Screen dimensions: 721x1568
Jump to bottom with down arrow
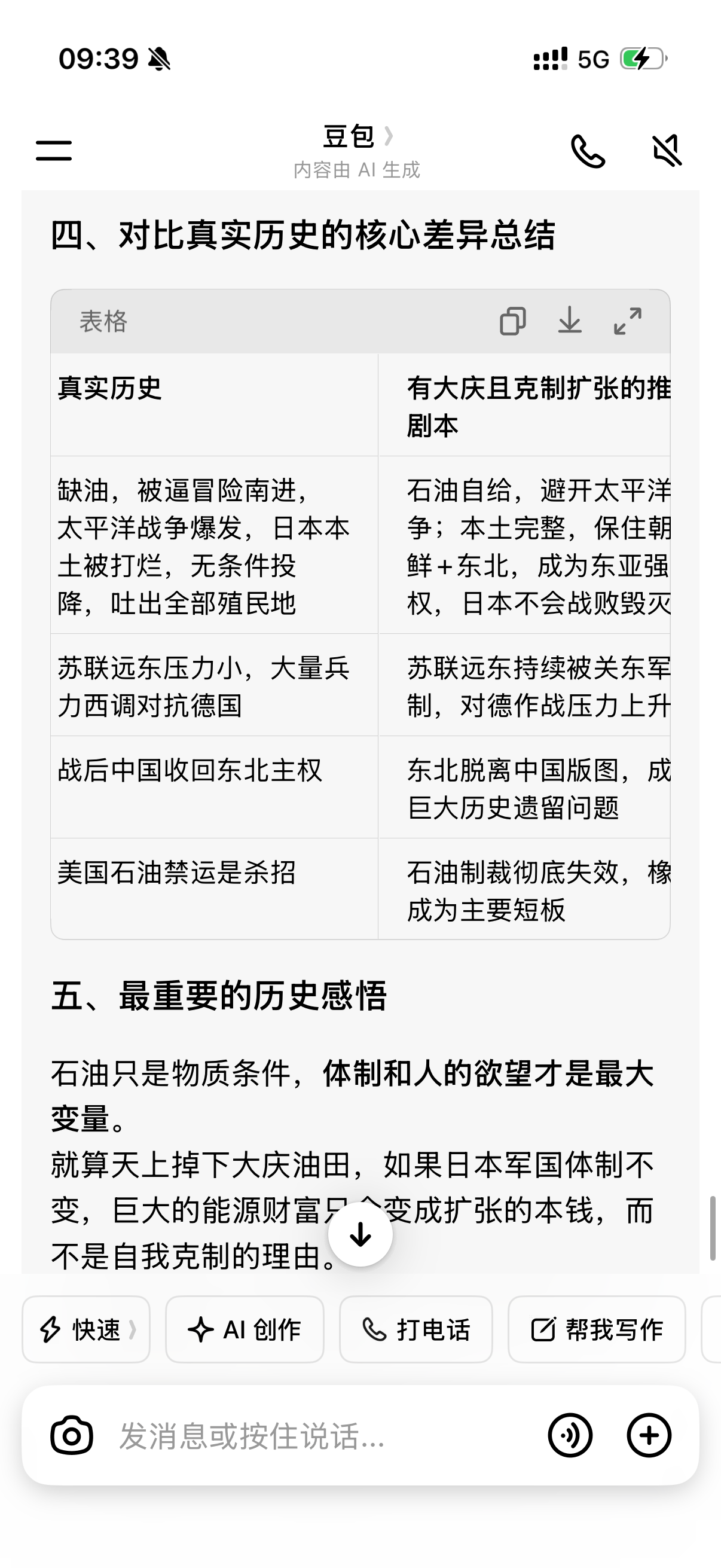pos(360,1234)
